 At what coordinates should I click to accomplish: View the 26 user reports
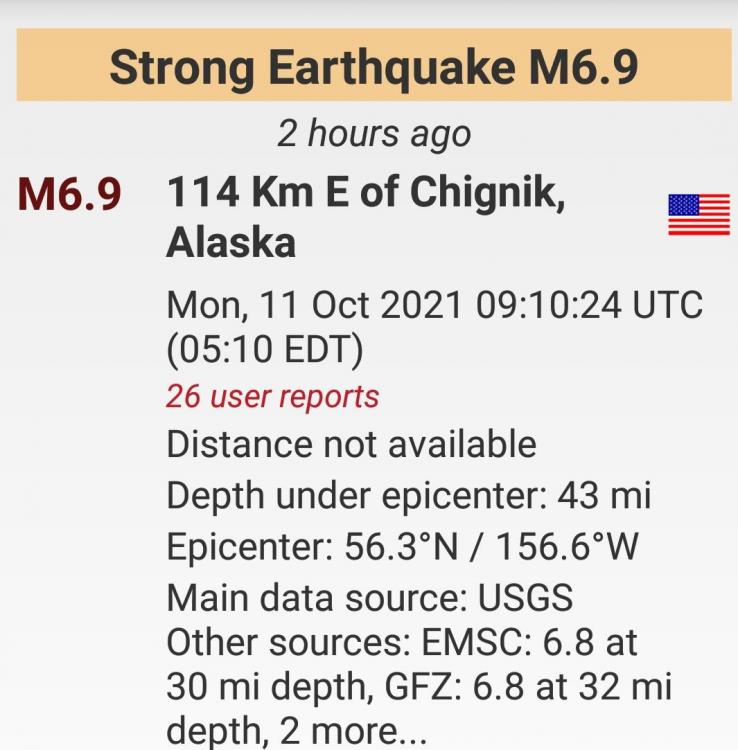click(272, 396)
